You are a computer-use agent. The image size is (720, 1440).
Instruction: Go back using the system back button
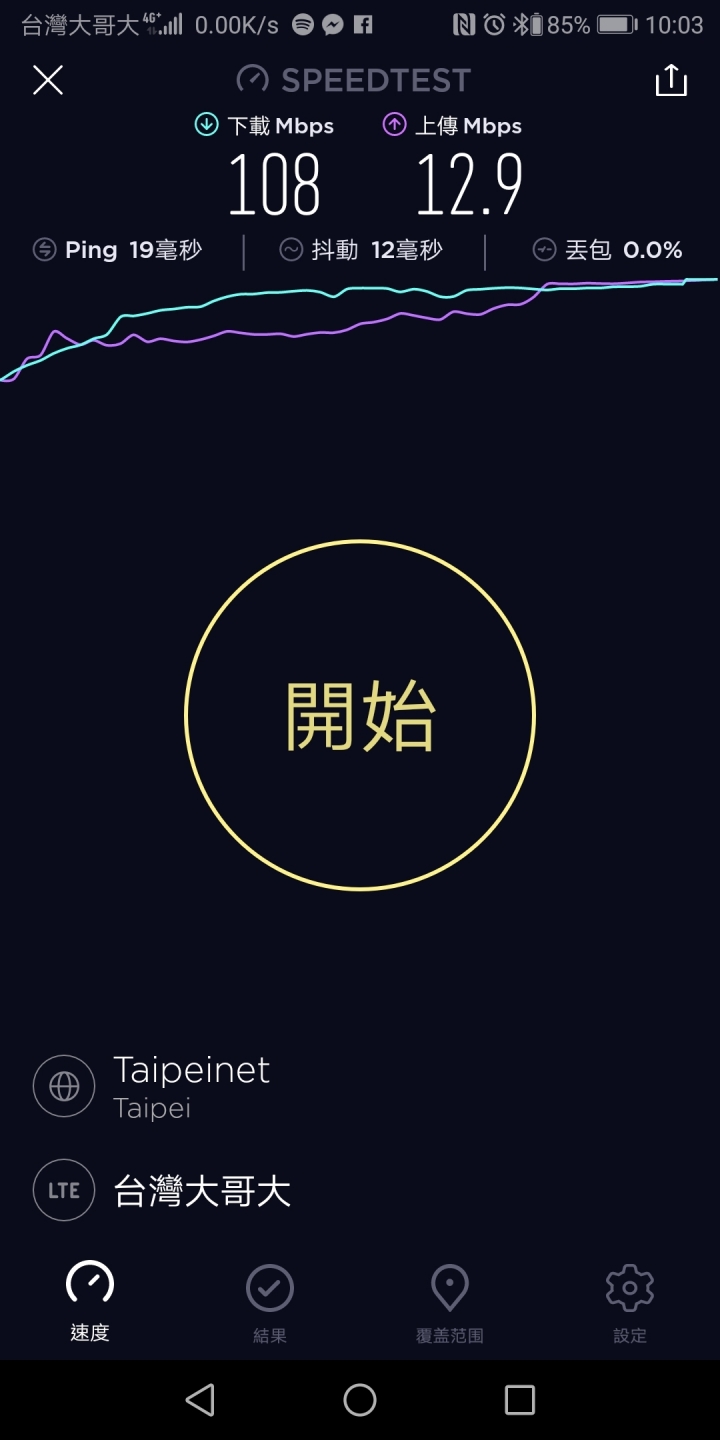200,1400
